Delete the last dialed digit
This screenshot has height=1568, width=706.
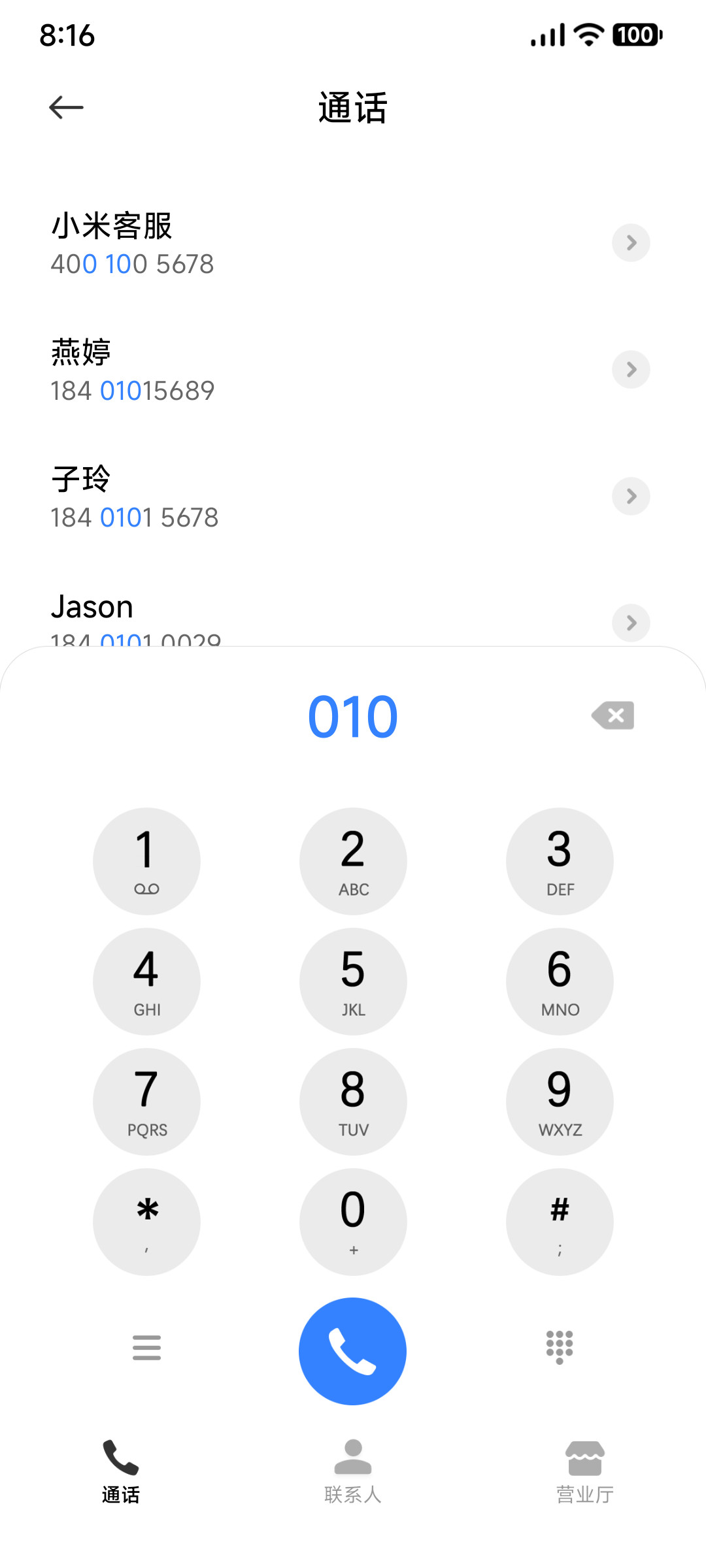pyautogui.click(x=613, y=715)
